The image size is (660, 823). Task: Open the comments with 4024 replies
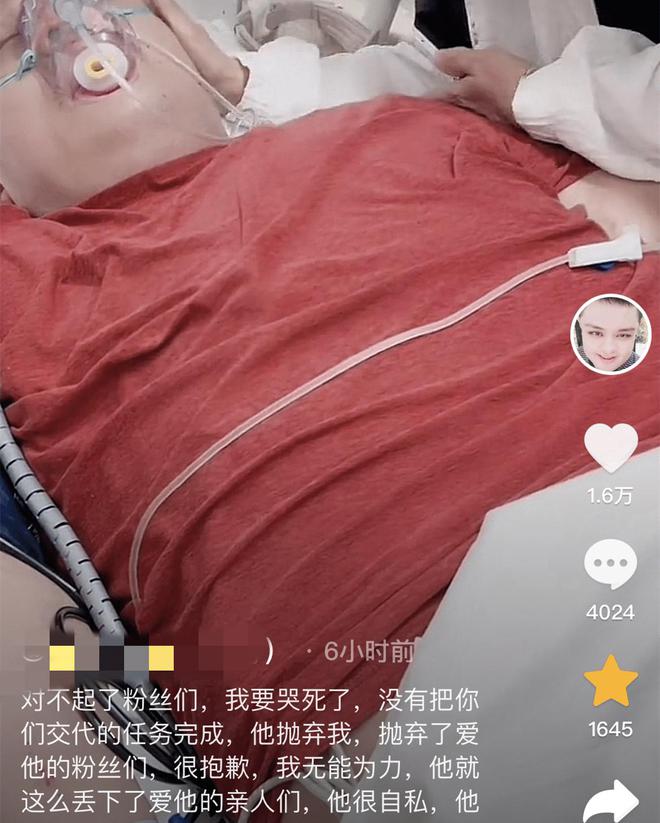coord(610,565)
